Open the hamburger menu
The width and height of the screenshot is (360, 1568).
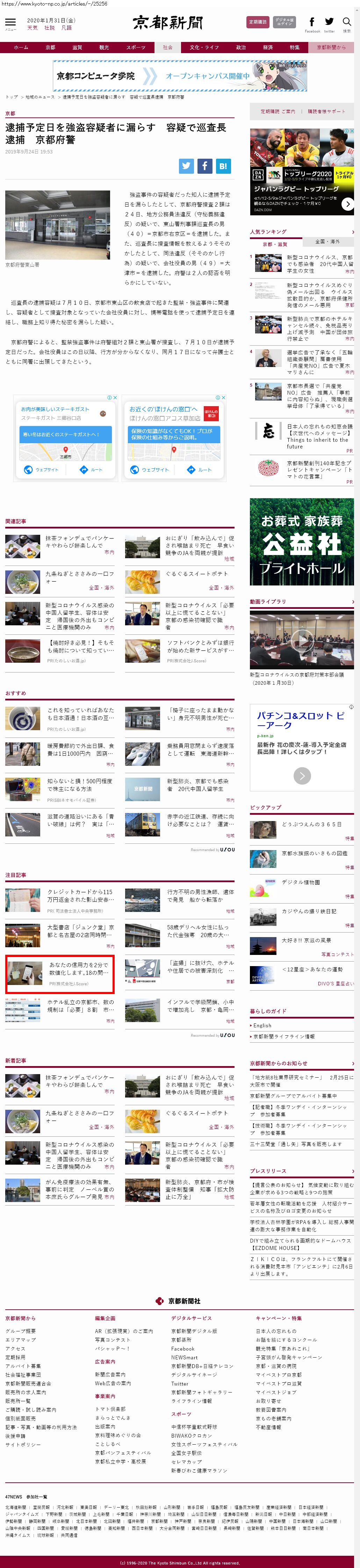[10, 23]
